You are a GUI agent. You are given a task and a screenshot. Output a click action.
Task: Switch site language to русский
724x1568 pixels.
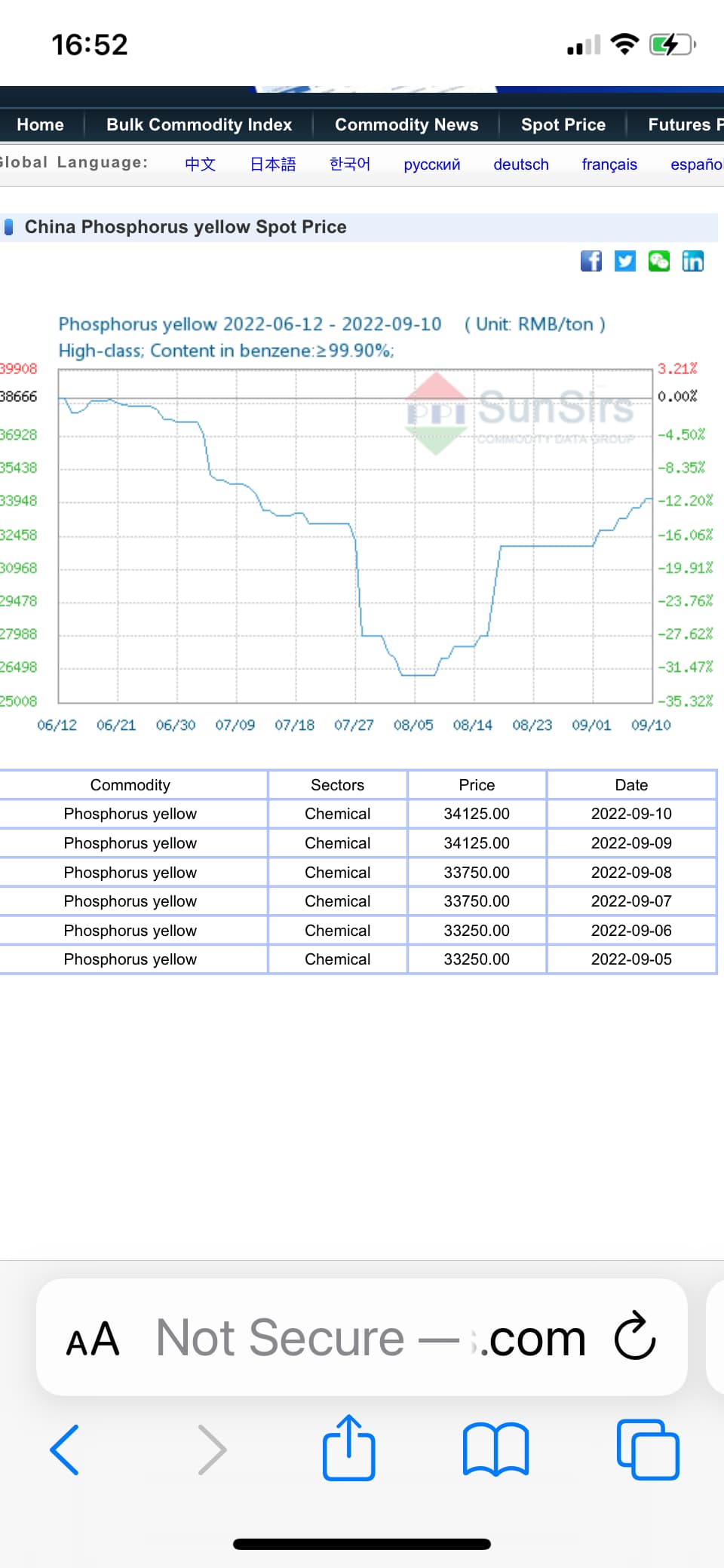tap(431, 164)
